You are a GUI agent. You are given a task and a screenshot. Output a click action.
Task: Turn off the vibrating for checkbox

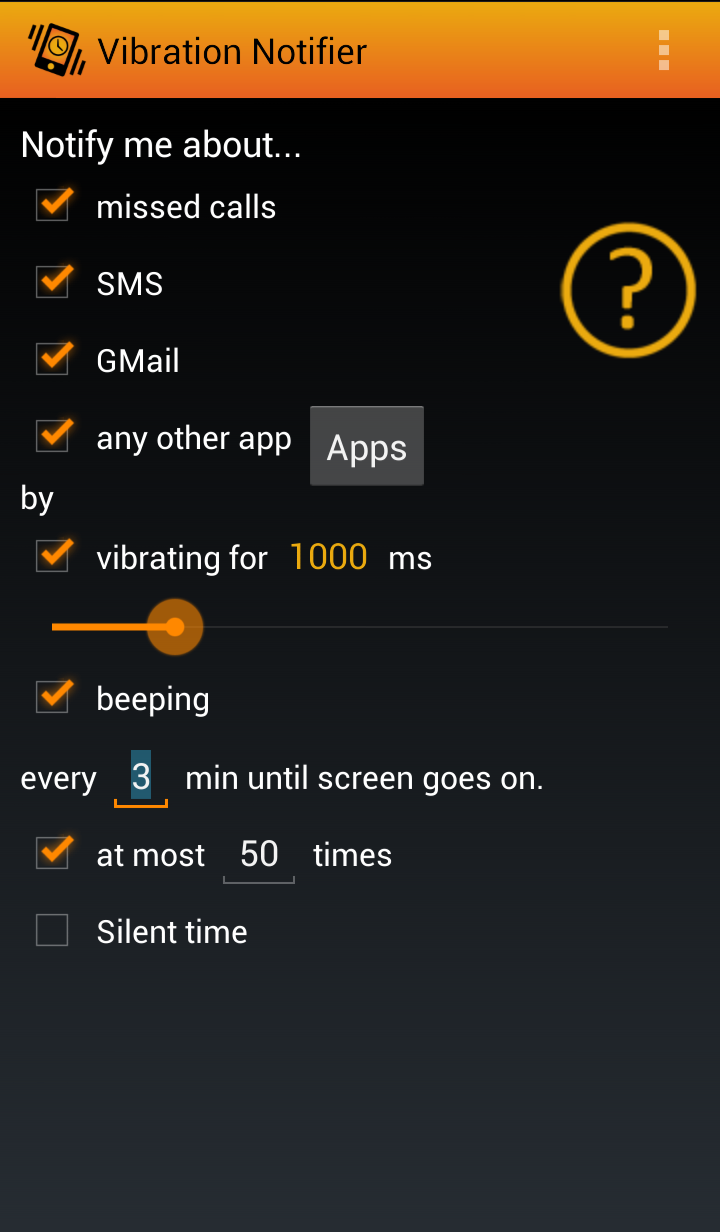point(53,556)
